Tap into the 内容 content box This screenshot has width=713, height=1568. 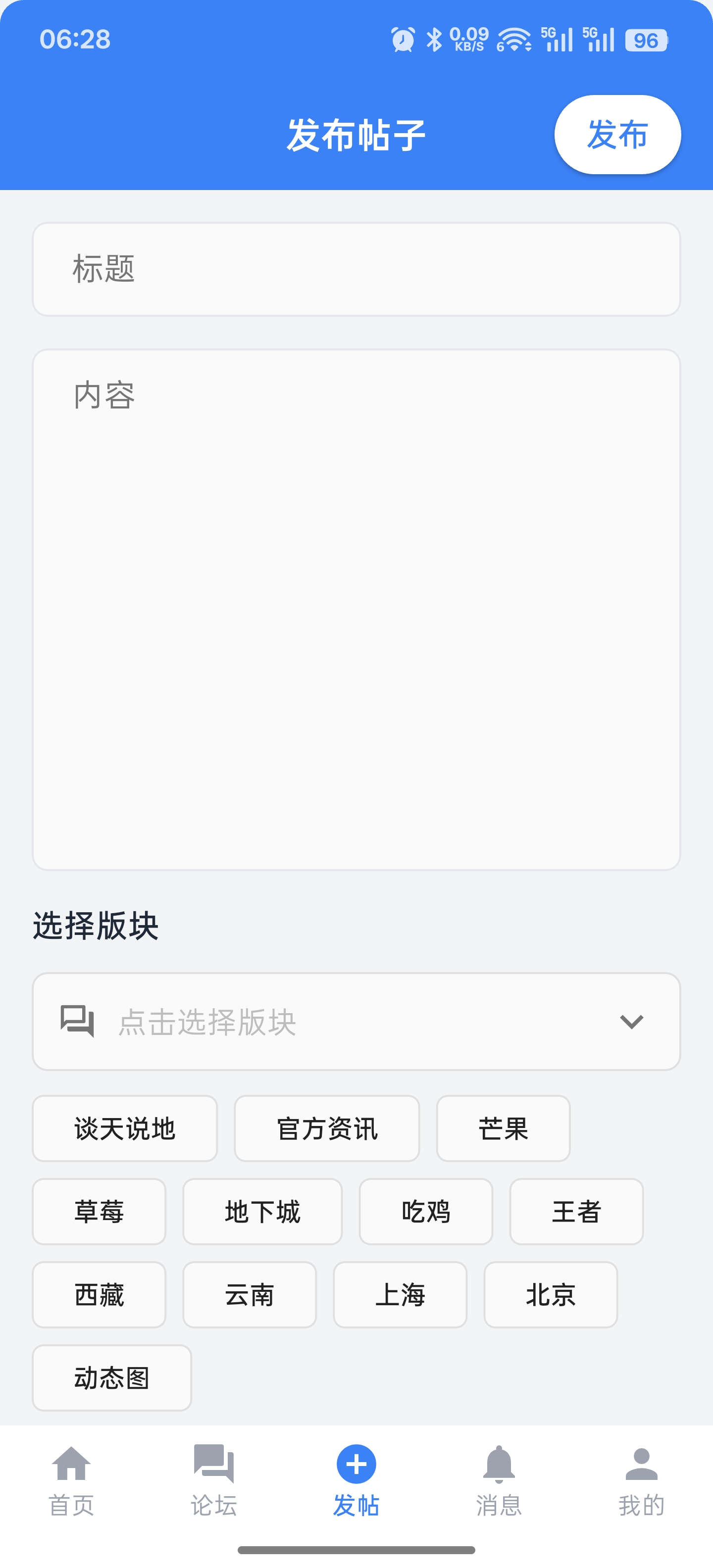(x=356, y=609)
